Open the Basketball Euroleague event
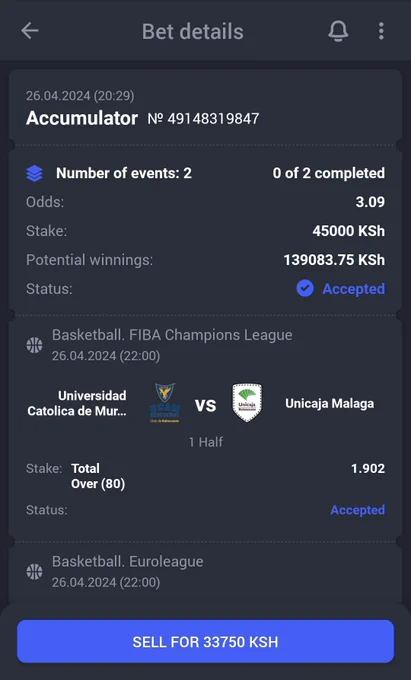Screen dimensions: 411x680 (x=206, y=572)
